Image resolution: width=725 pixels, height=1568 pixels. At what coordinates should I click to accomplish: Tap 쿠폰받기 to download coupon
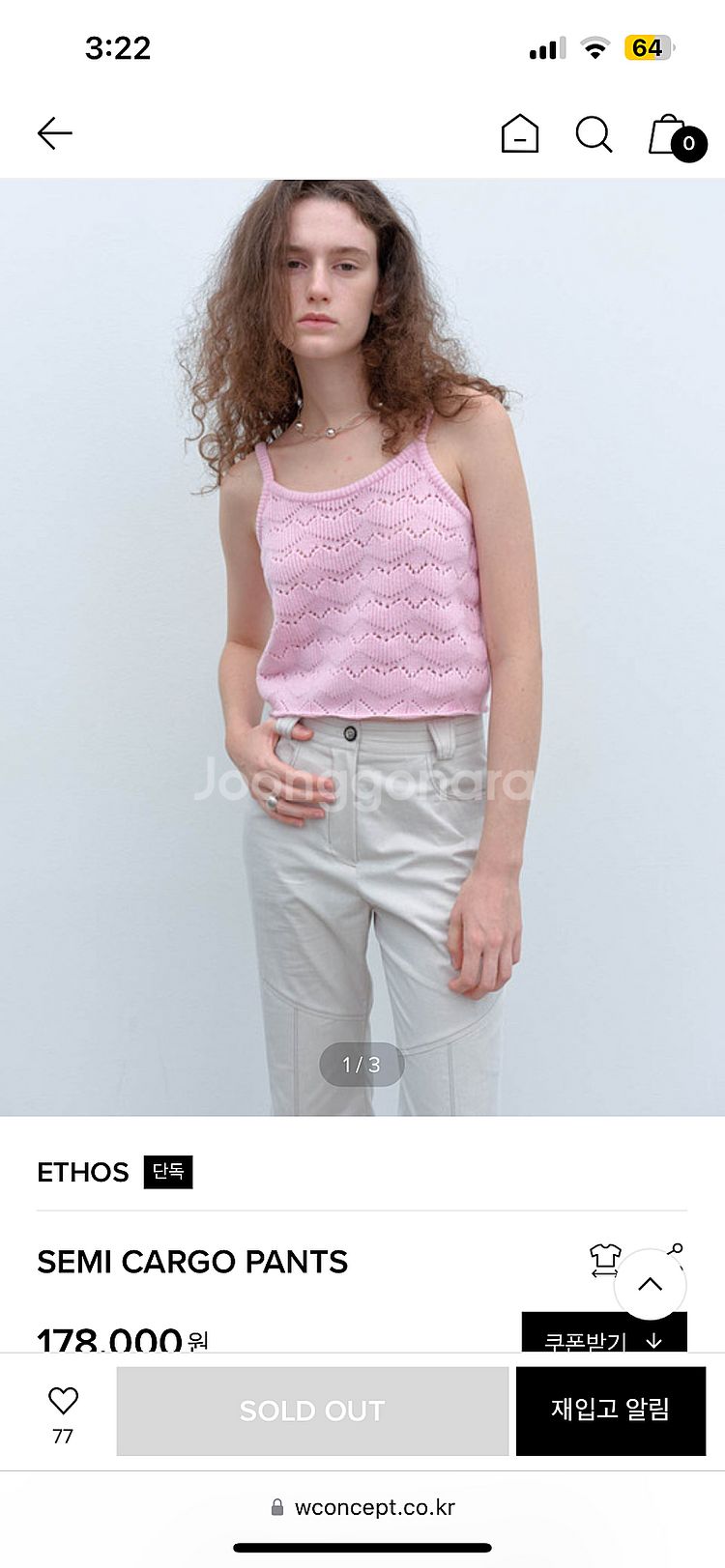(x=603, y=1337)
